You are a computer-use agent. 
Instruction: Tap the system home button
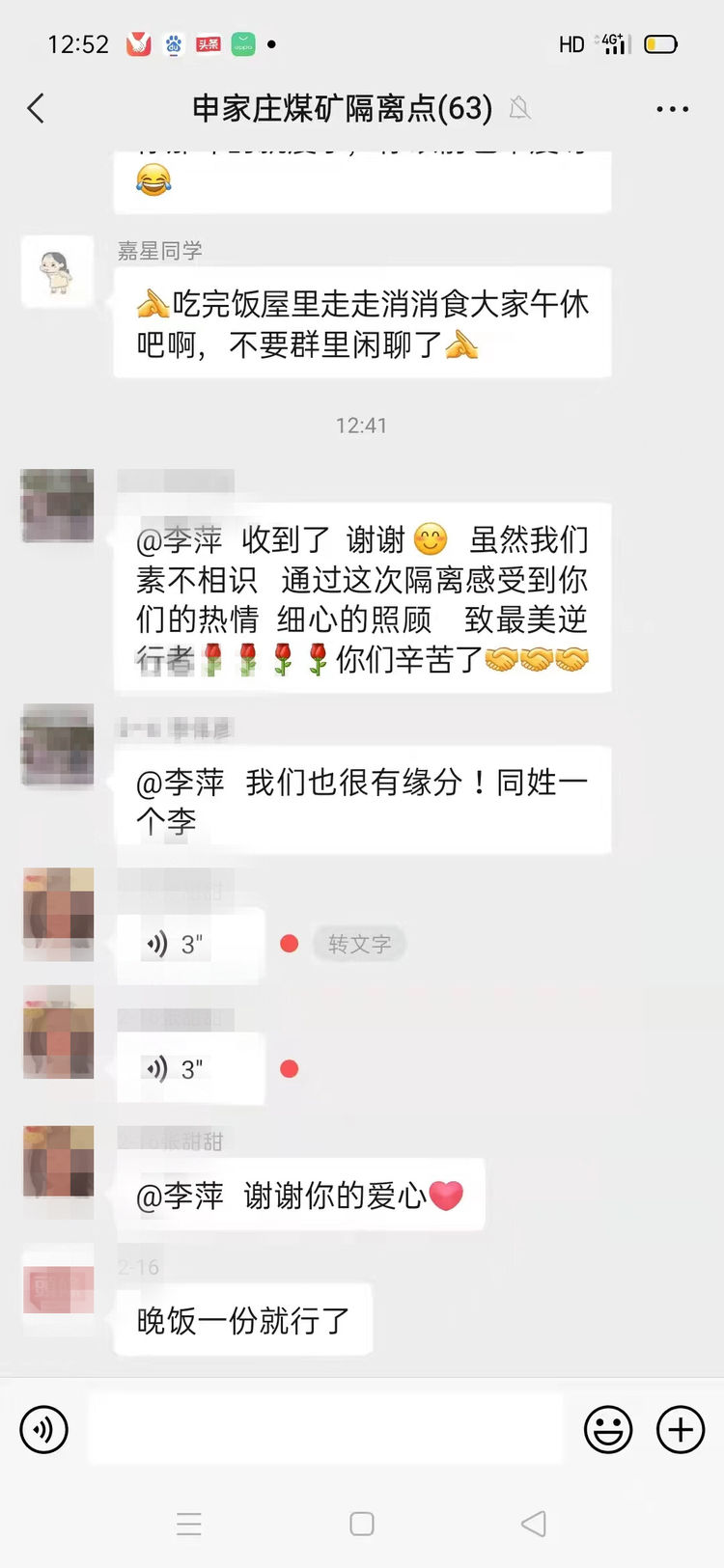[362, 1524]
